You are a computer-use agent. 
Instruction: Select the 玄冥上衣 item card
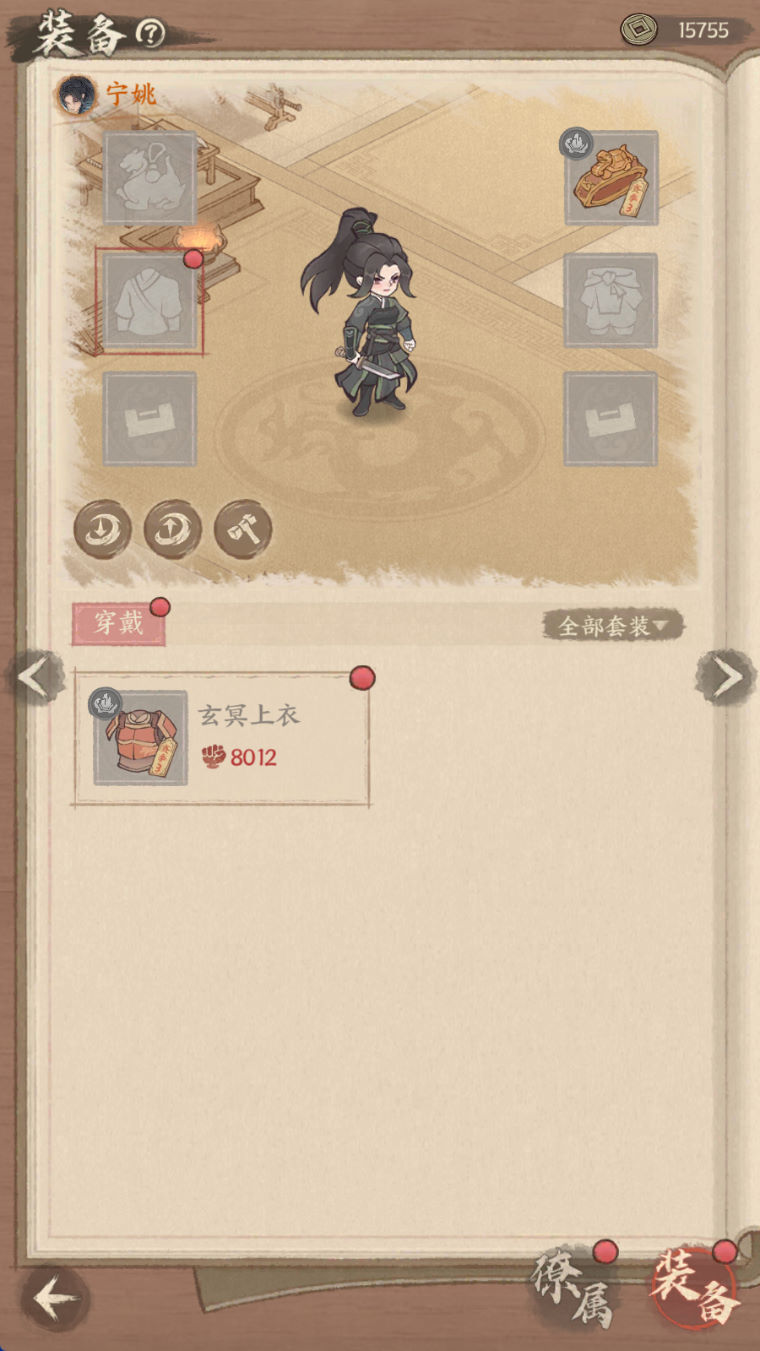tap(221, 738)
